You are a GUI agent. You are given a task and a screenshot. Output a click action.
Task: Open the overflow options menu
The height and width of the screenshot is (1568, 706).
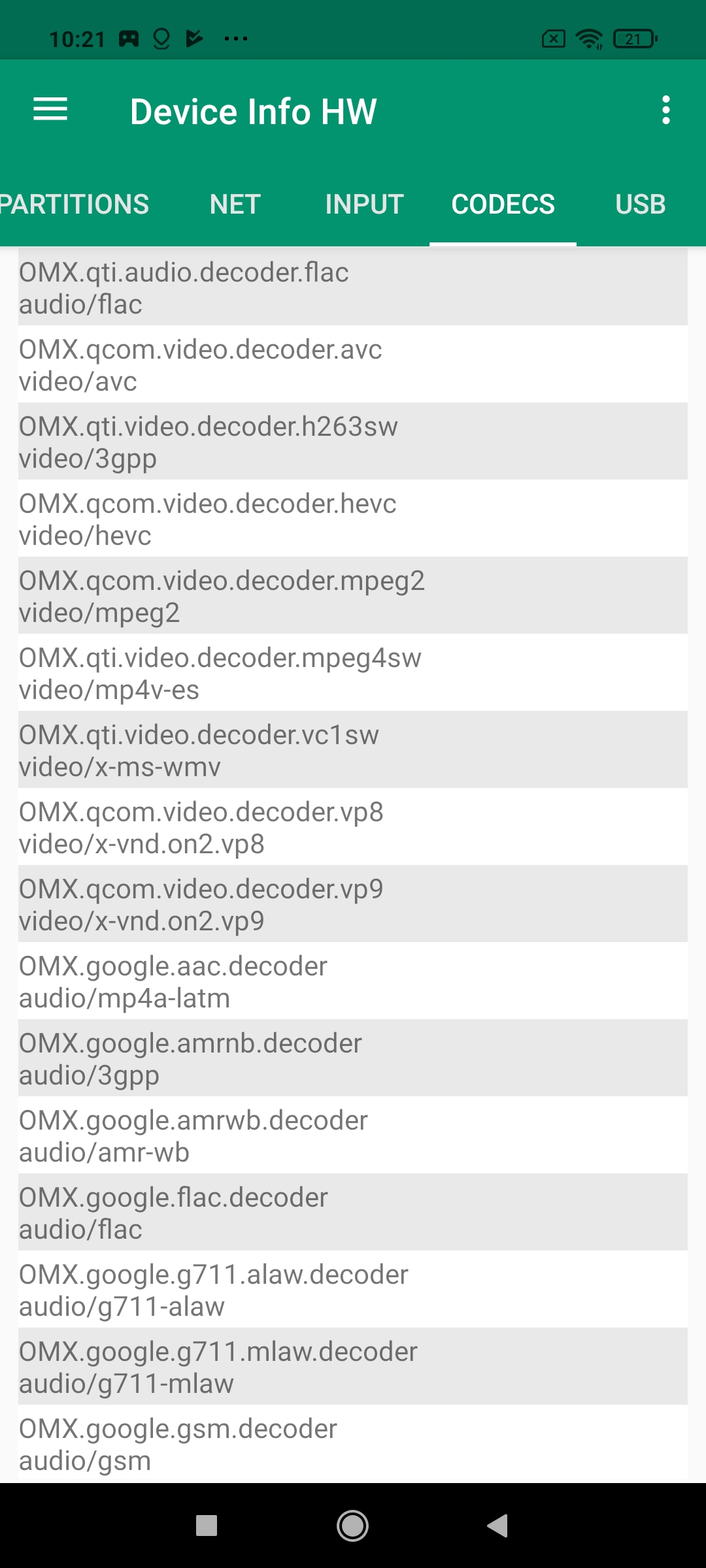tap(665, 110)
